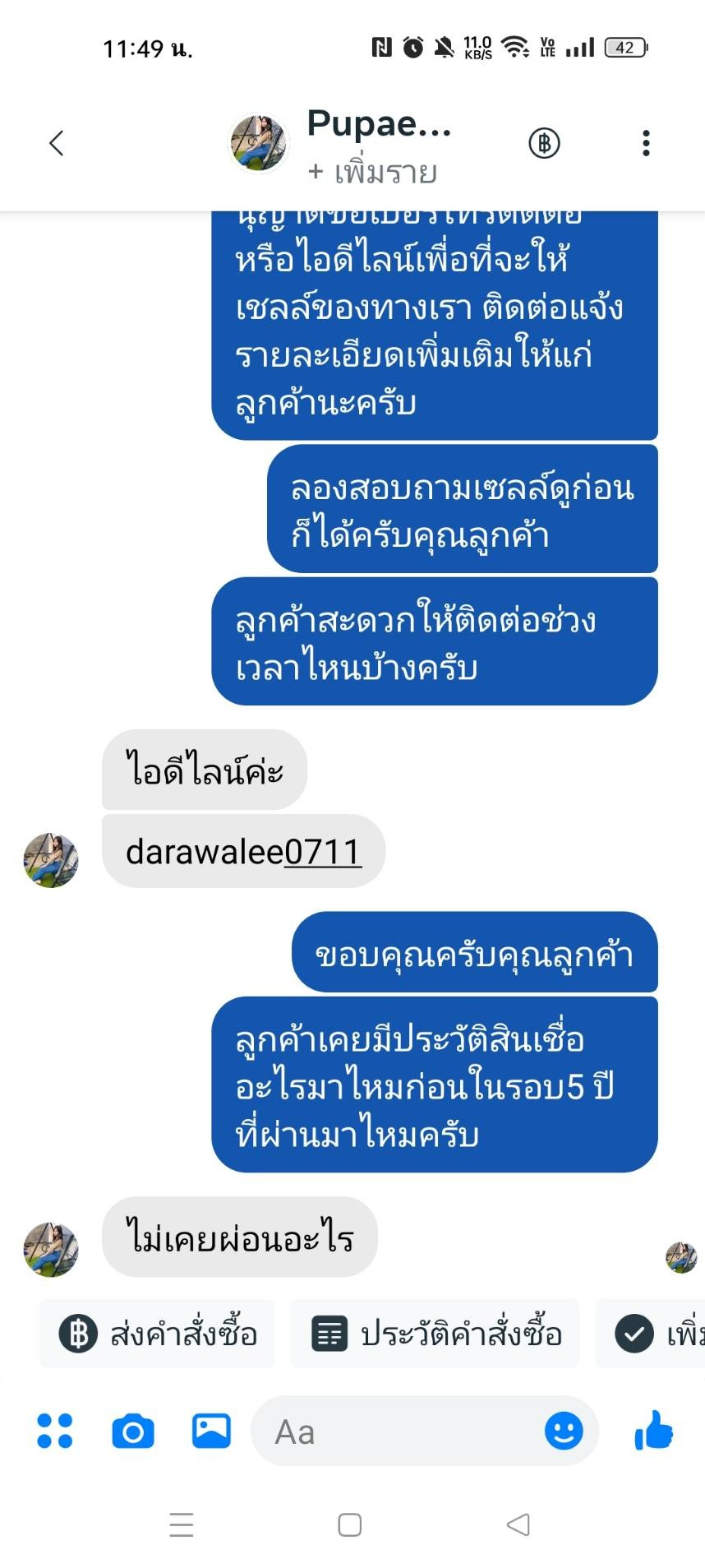Open the photo gallery picker
Viewport: 705px width, 1568px height.
211,1432
